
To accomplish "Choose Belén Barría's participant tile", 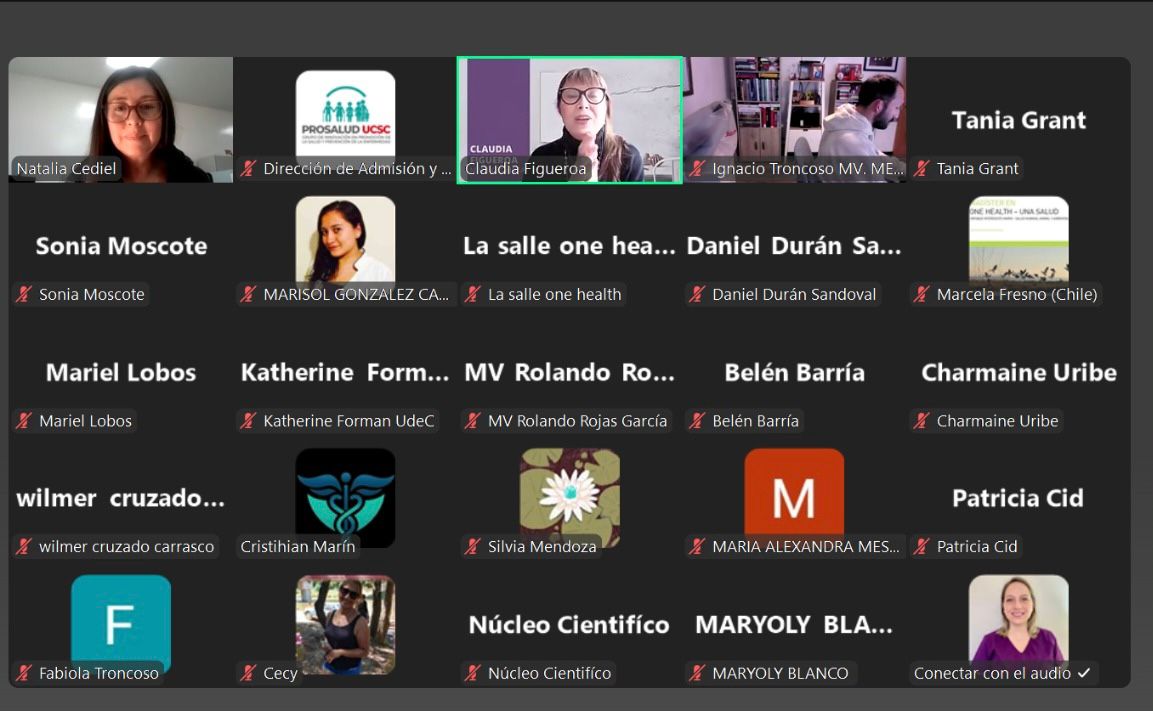I will (794, 372).
